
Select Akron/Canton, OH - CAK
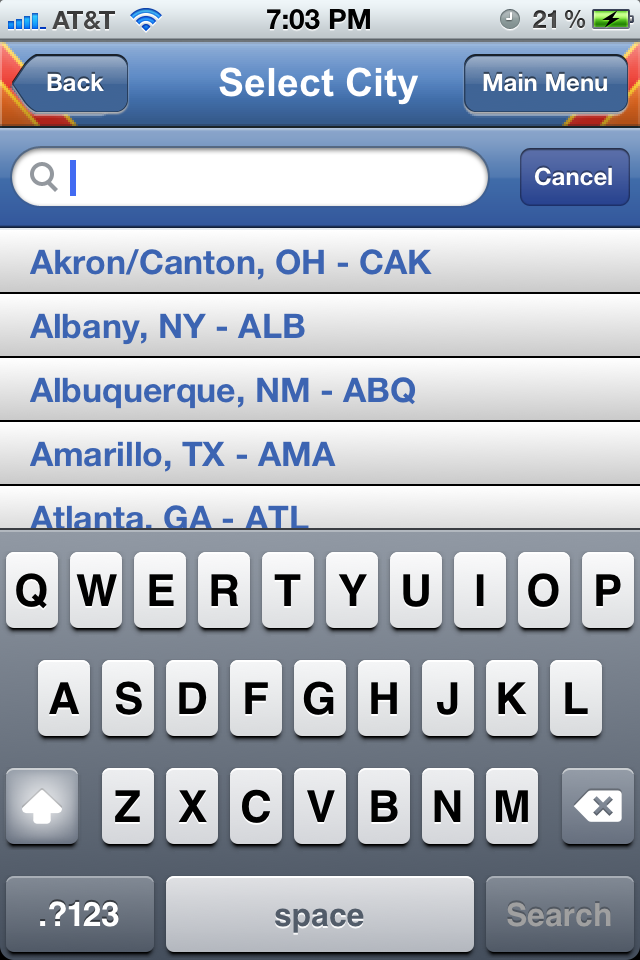(320, 262)
